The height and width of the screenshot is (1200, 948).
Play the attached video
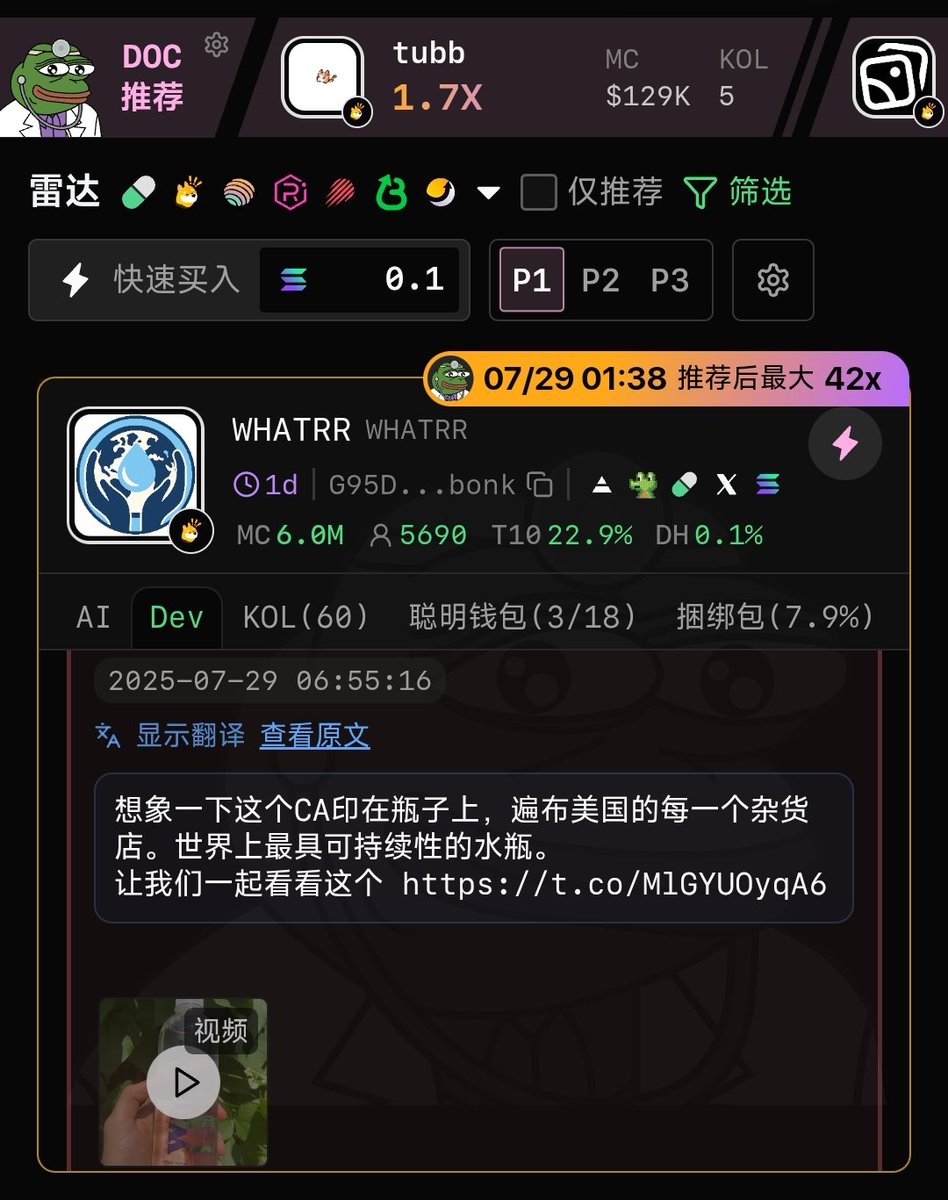183,1082
